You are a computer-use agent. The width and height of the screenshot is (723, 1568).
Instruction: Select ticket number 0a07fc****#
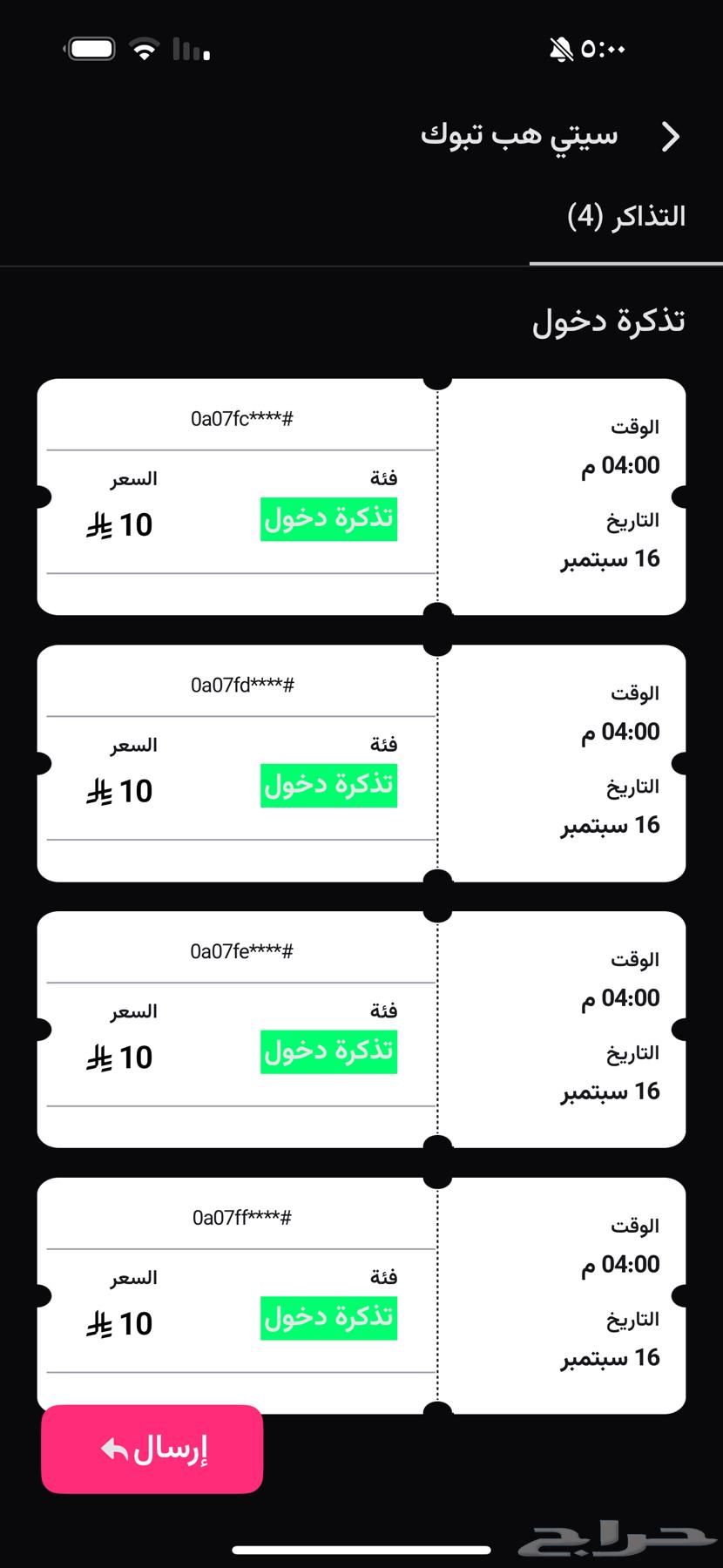pos(242,418)
